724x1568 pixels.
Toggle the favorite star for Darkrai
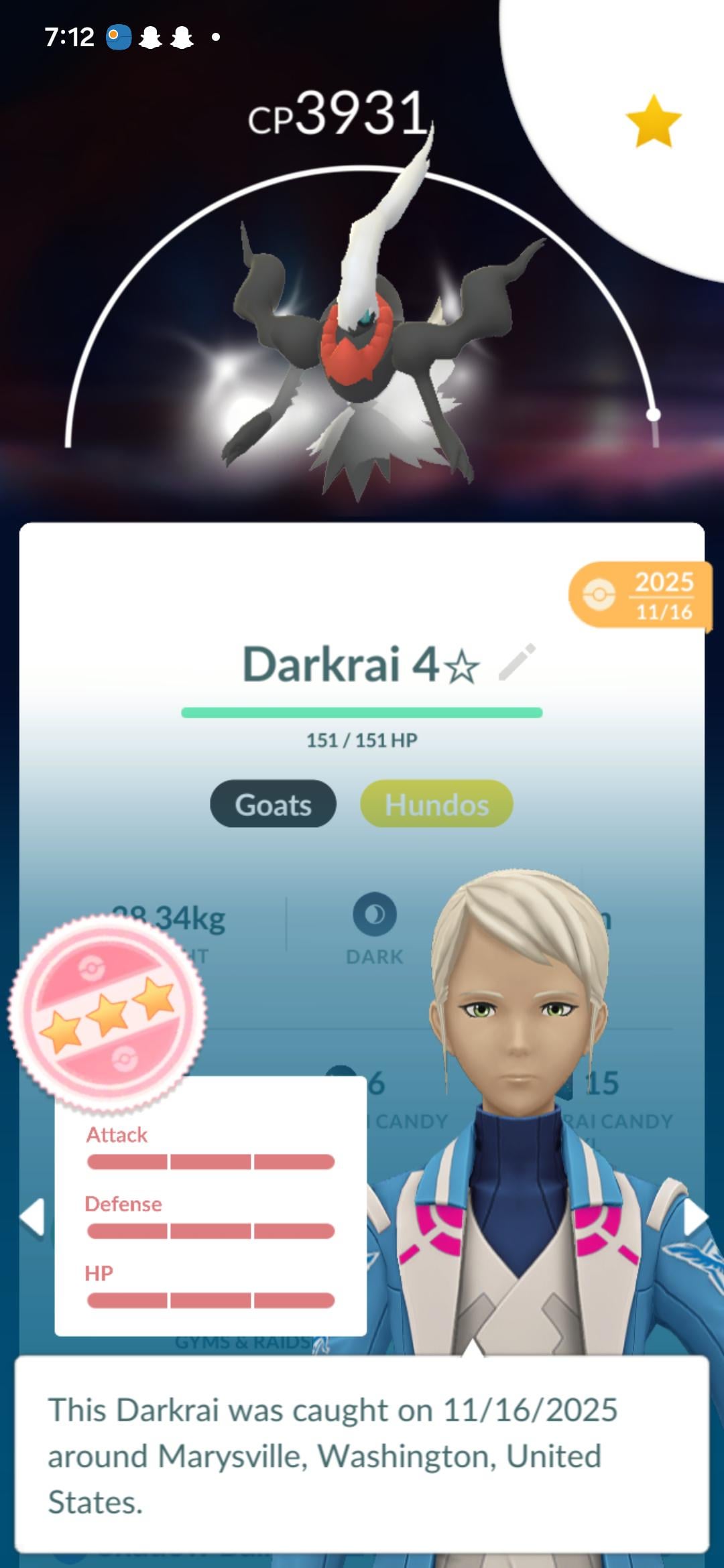[x=653, y=121]
